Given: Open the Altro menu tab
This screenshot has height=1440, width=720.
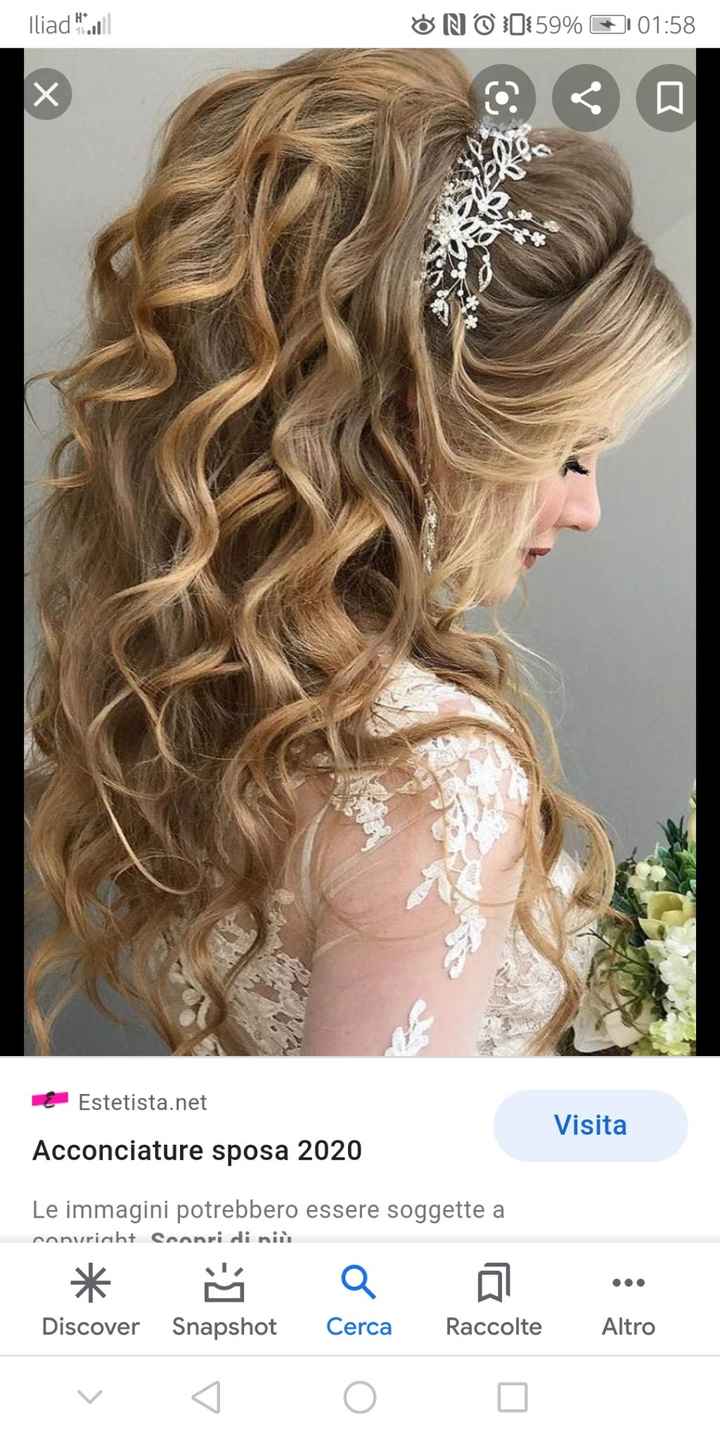Looking at the screenshot, I should tap(628, 1300).
